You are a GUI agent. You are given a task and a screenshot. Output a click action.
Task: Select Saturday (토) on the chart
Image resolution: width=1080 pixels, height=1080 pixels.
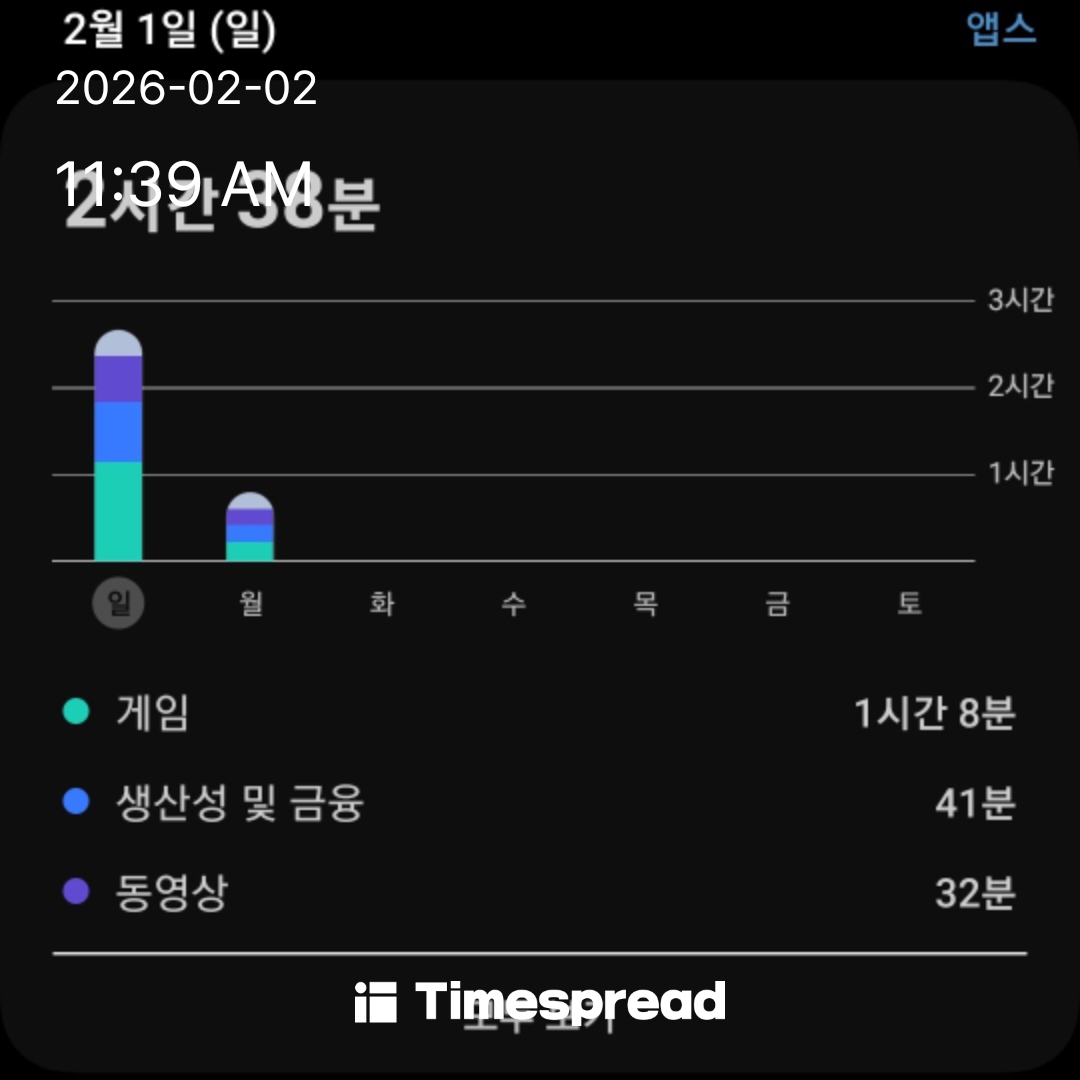click(908, 604)
